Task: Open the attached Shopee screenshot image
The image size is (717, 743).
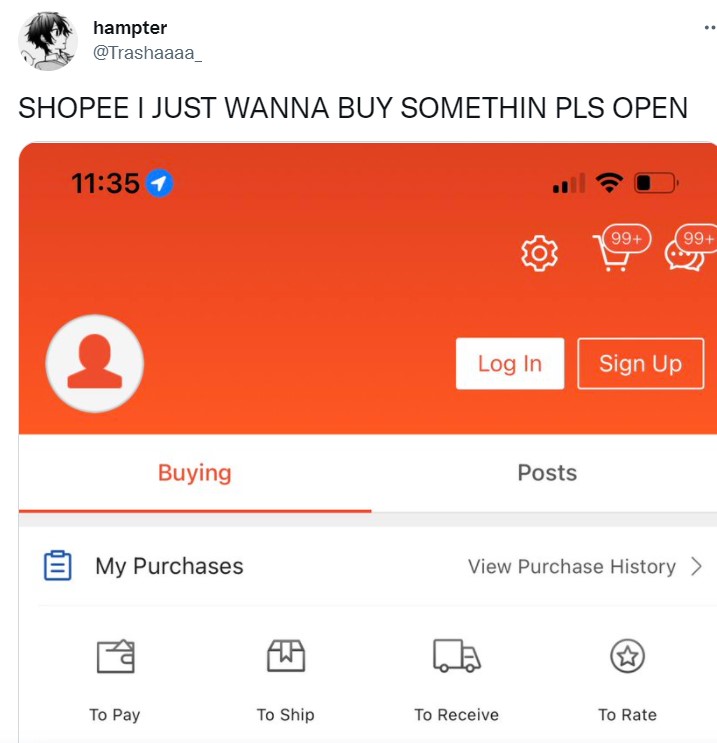Action: point(368,440)
